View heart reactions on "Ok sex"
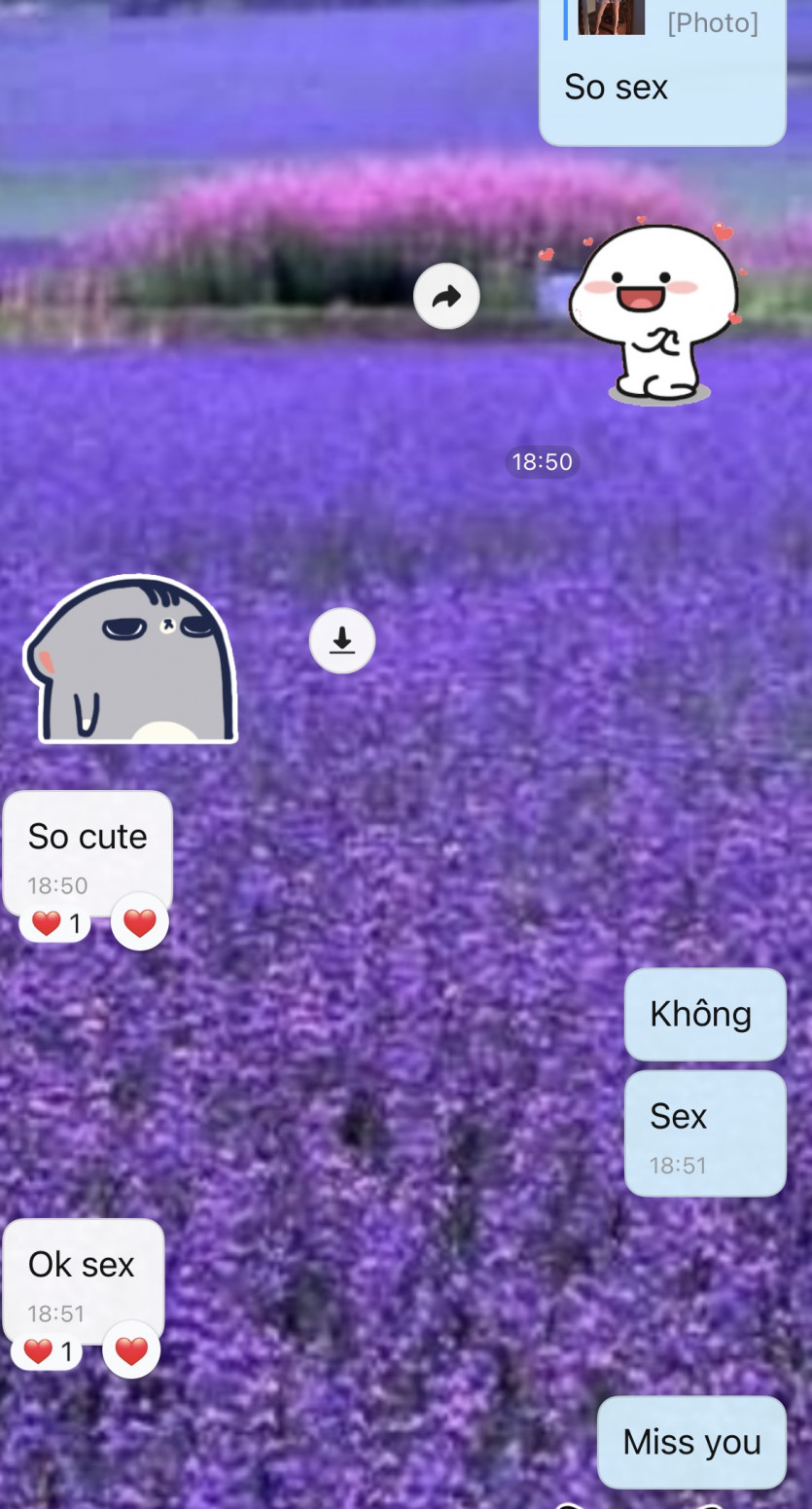The width and height of the screenshot is (812, 1509). [x=48, y=1352]
